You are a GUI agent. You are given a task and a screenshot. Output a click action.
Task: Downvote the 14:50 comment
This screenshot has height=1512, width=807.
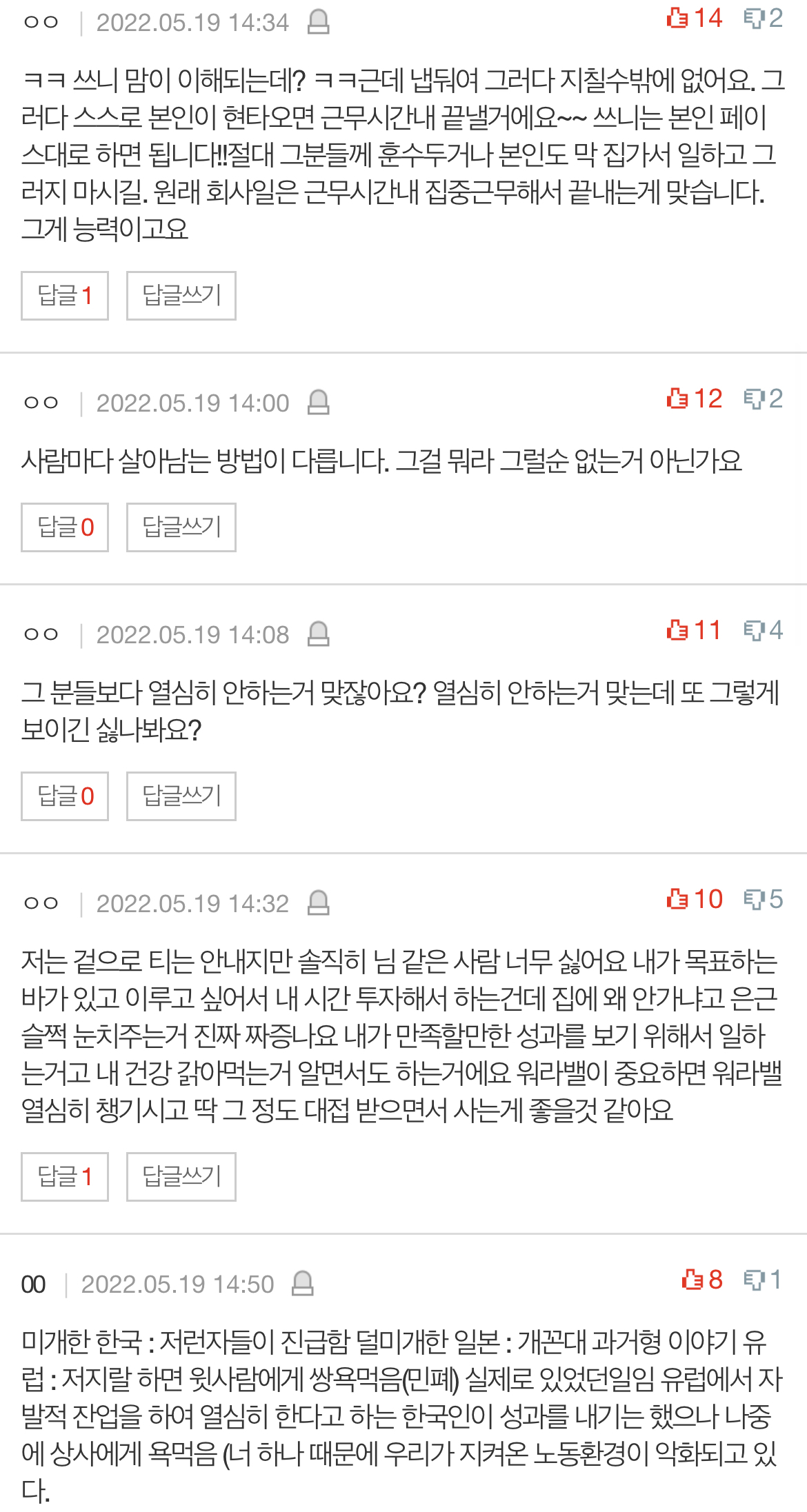coord(763,1280)
